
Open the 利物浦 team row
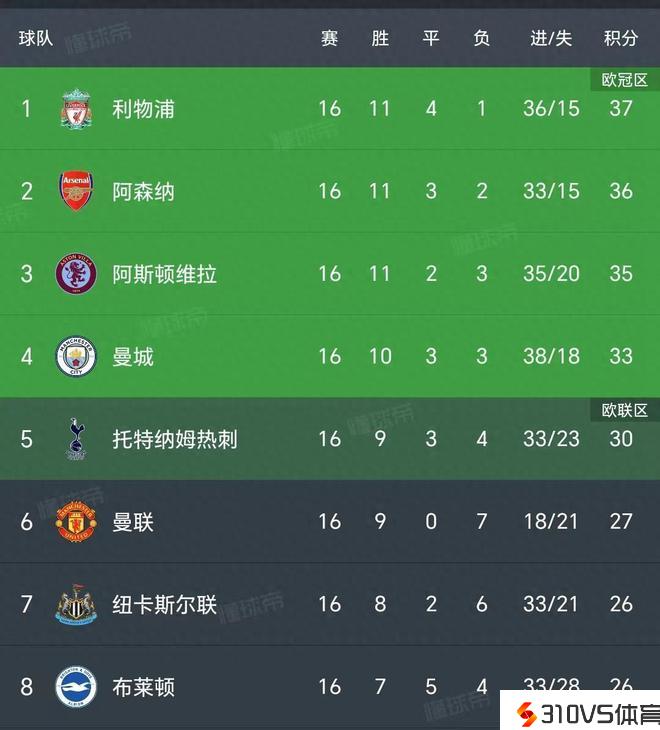[144, 108]
